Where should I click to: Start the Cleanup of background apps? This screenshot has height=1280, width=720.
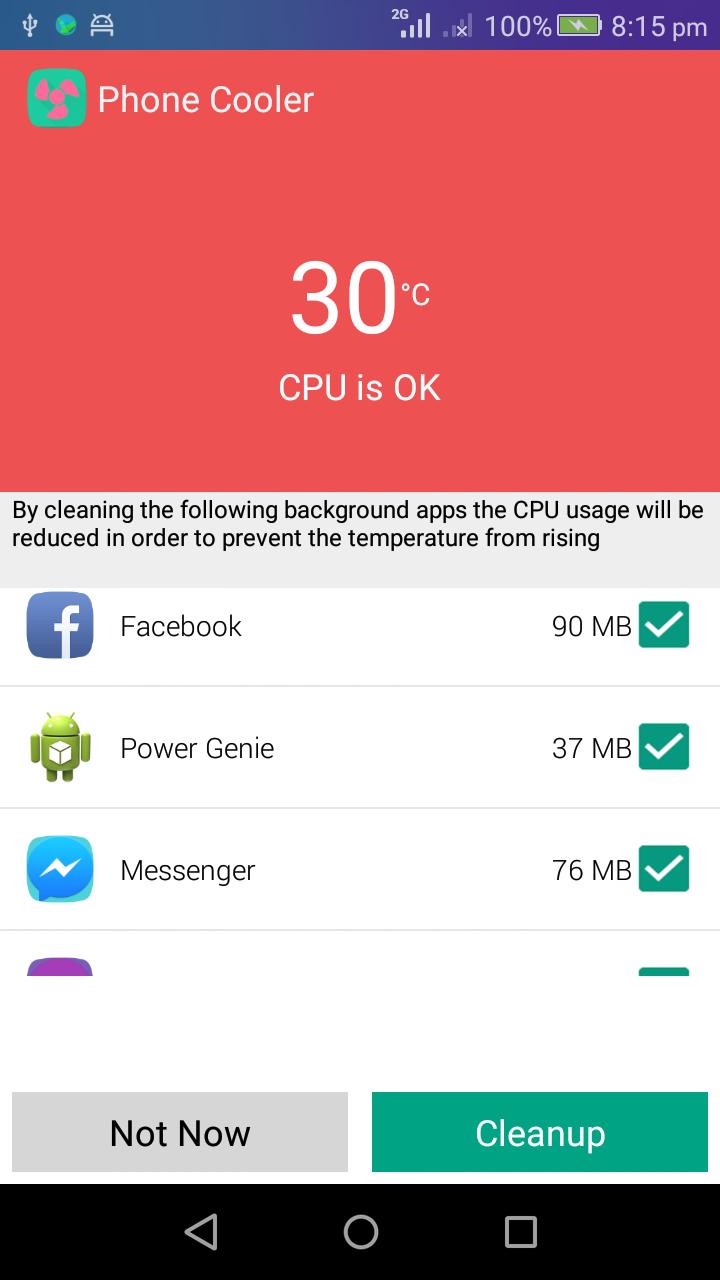click(x=540, y=1132)
